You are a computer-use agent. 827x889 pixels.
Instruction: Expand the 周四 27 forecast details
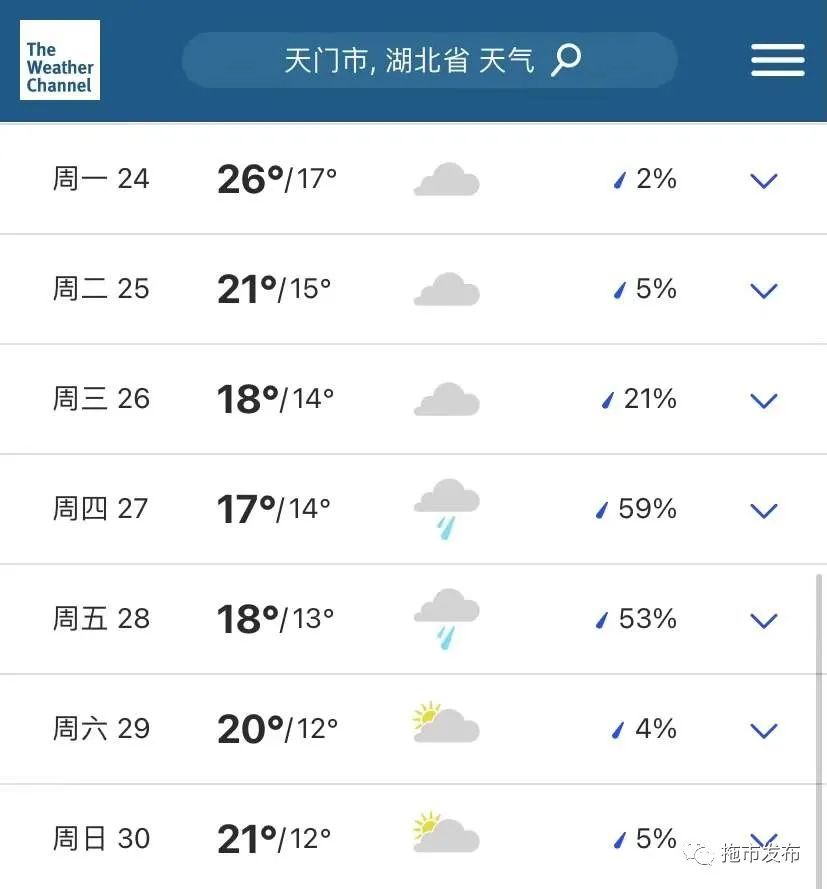click(x=762, y=511)
